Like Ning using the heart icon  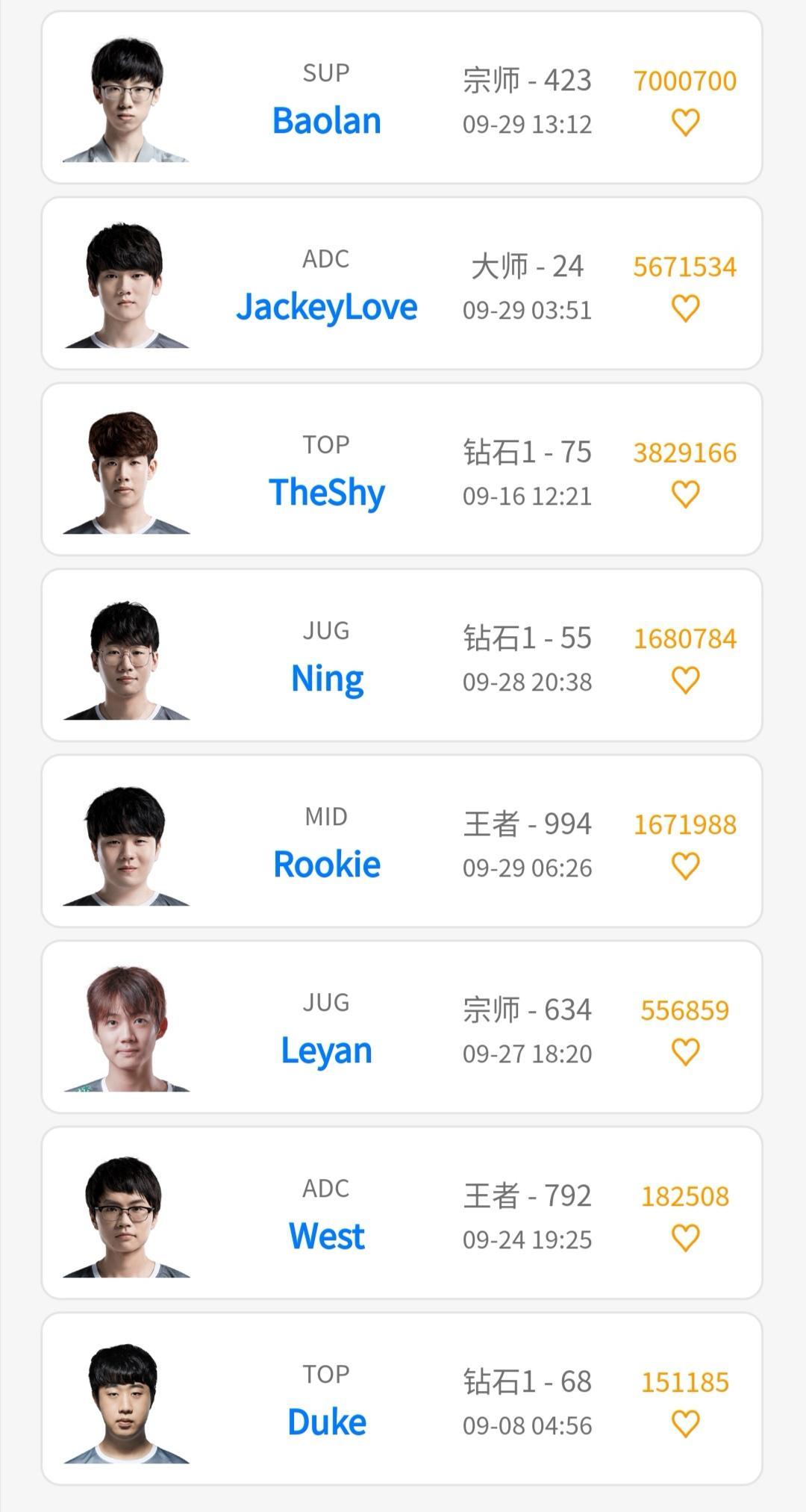[685, 680]
